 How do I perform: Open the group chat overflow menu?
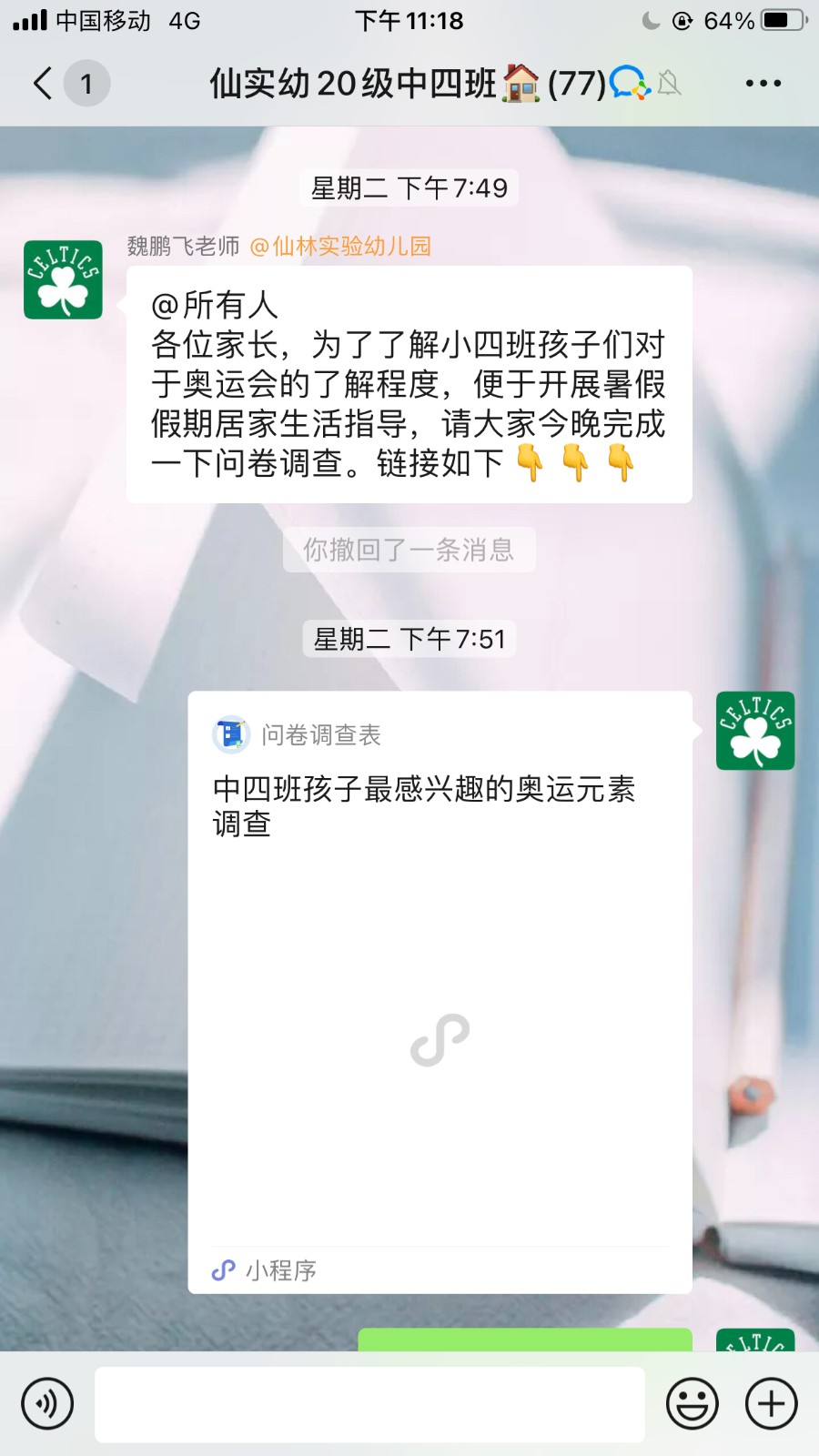pos(763,83)
